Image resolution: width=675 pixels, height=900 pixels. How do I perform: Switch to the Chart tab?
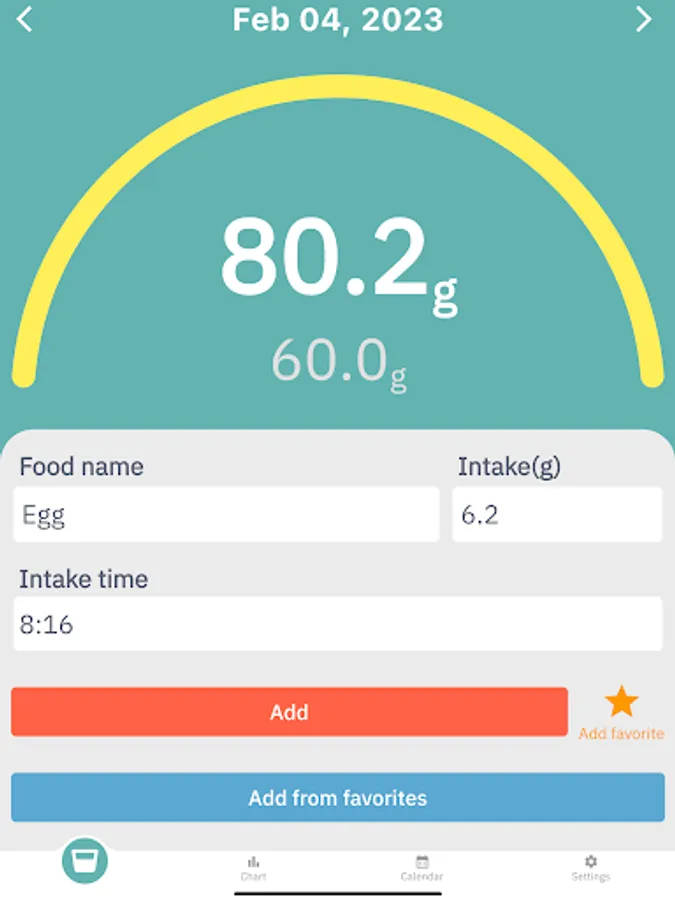tap(253, 867)
